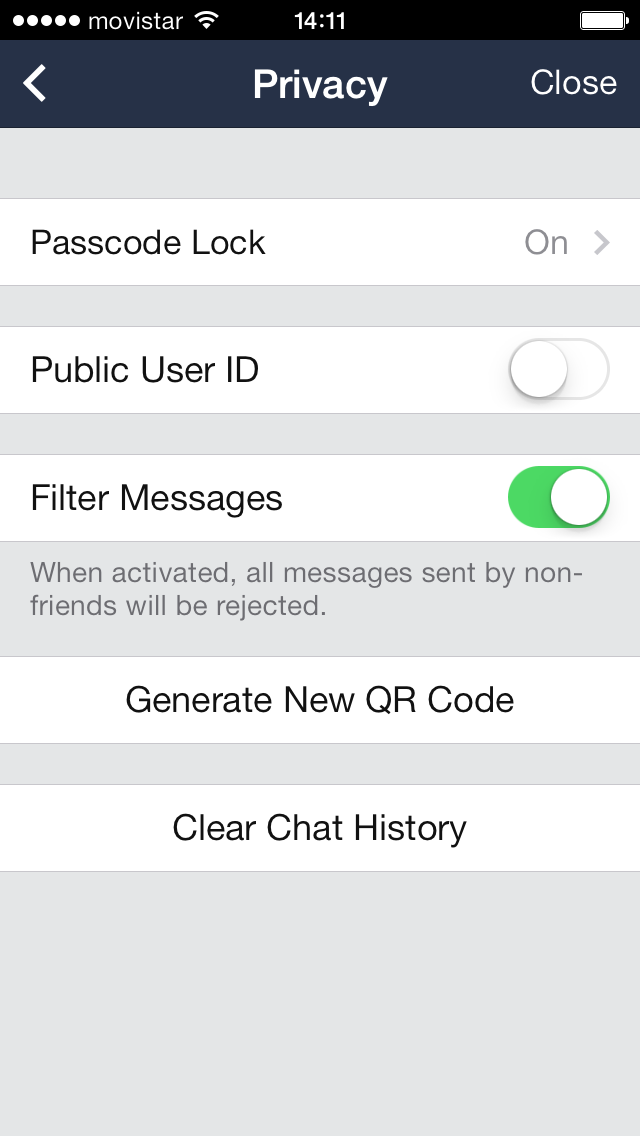Generate New QR Code
This screenshot has width=640, height=1136.
pos(320,700)
